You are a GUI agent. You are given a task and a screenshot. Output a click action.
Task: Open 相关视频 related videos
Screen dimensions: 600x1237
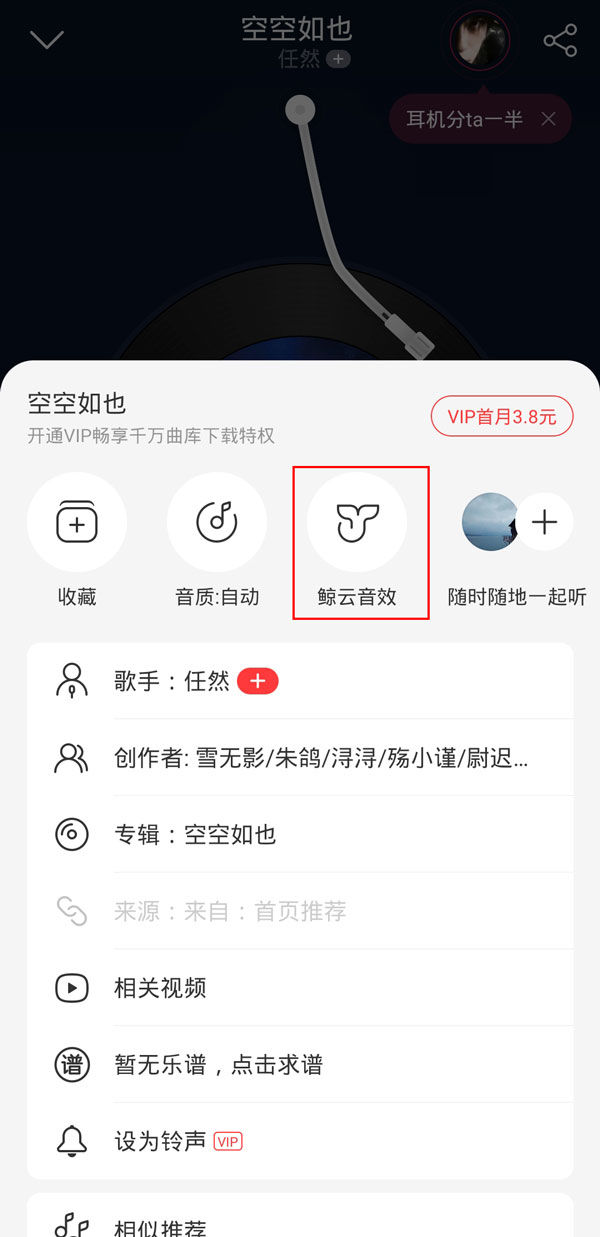point(160,988)
